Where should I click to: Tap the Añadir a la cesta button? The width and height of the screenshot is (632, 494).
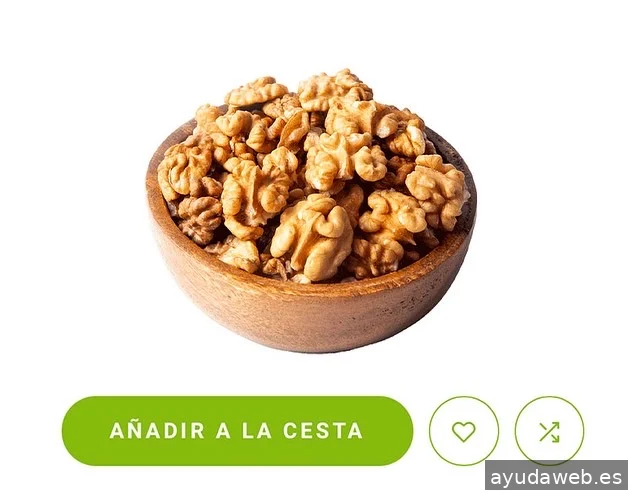(237, 431)
